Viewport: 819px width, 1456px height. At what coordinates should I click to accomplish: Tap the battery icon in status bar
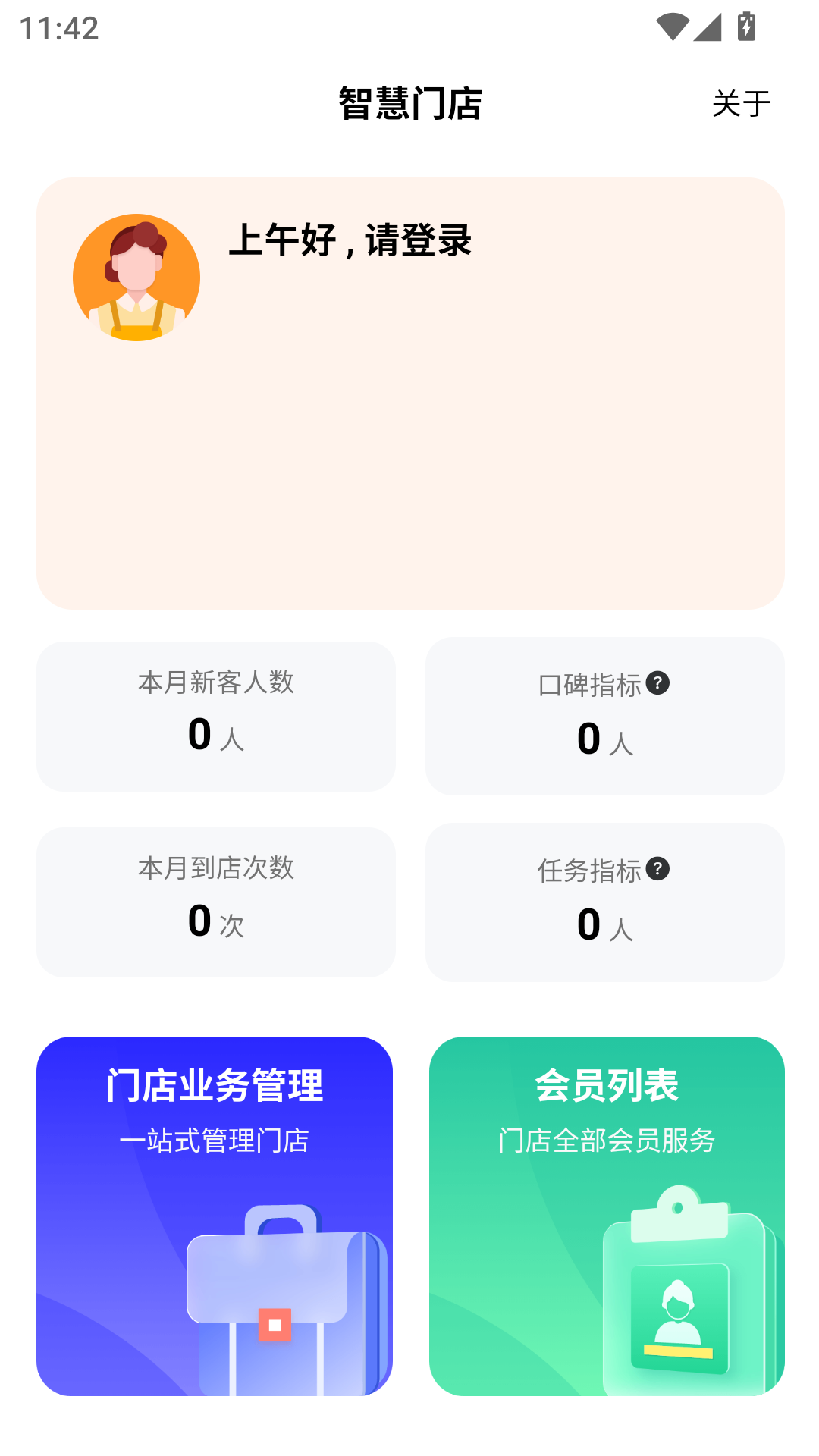pyautogui.click(x=747, y=25)
